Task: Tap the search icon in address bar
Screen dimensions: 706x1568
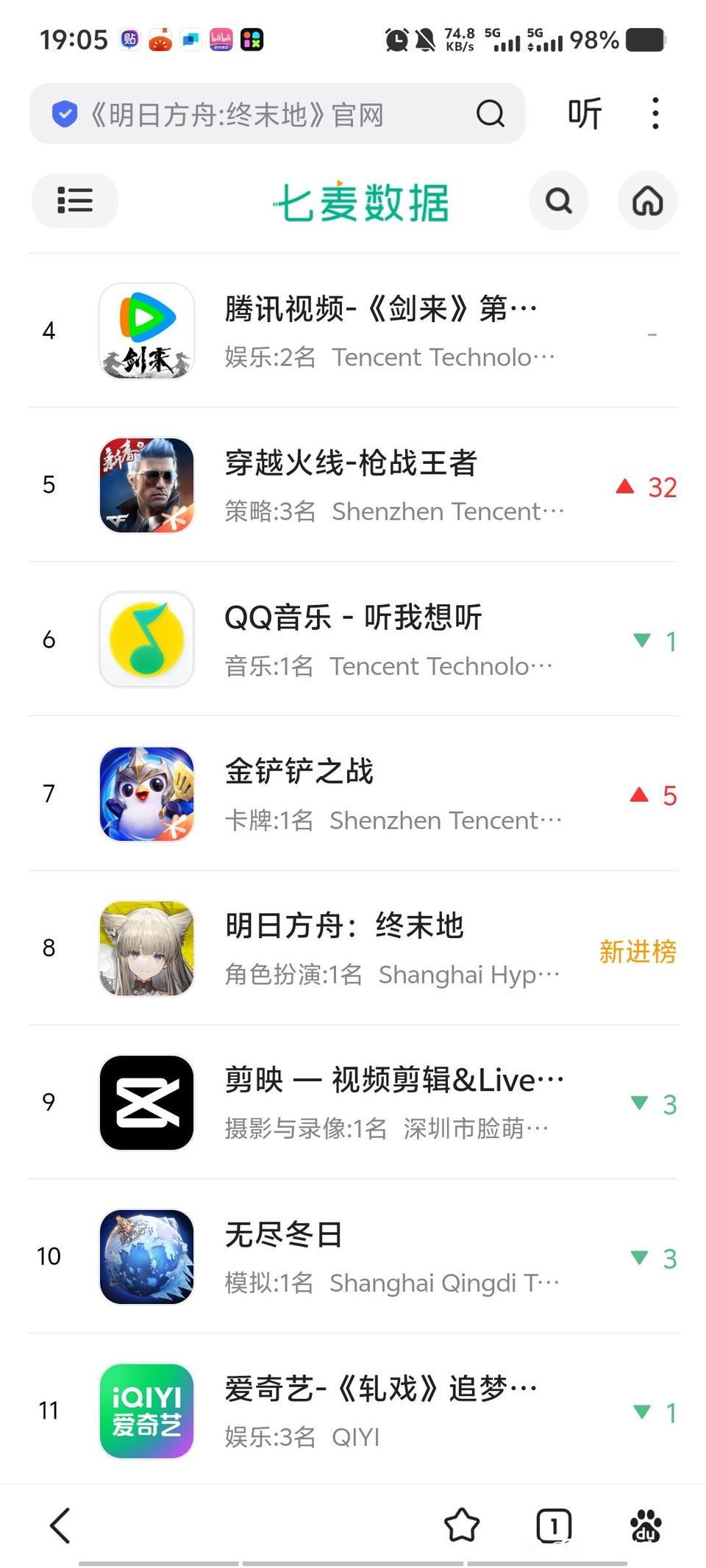Action: [490, 114]
